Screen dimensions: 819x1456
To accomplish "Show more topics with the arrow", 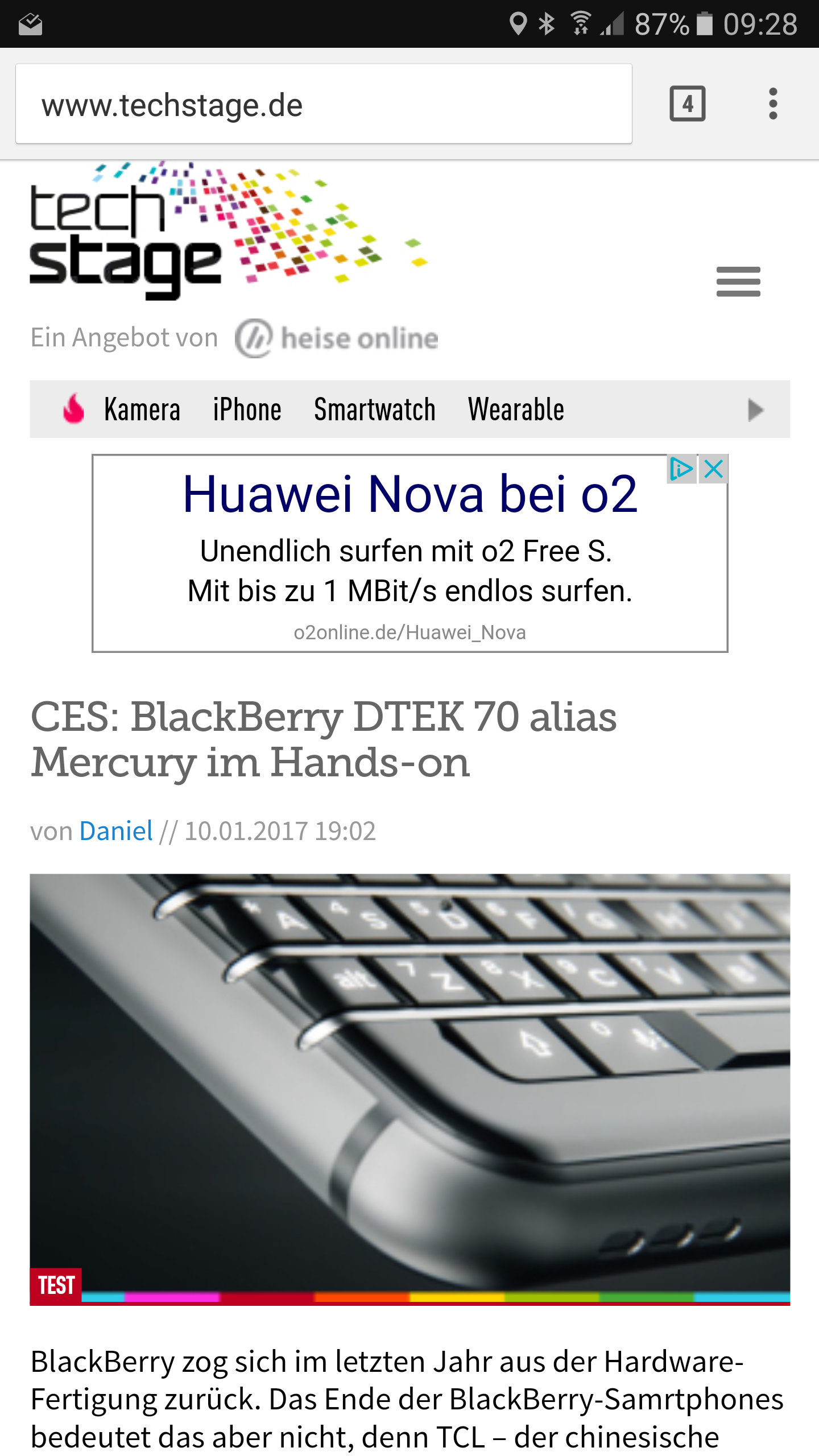I will click(x=755, y=410).
